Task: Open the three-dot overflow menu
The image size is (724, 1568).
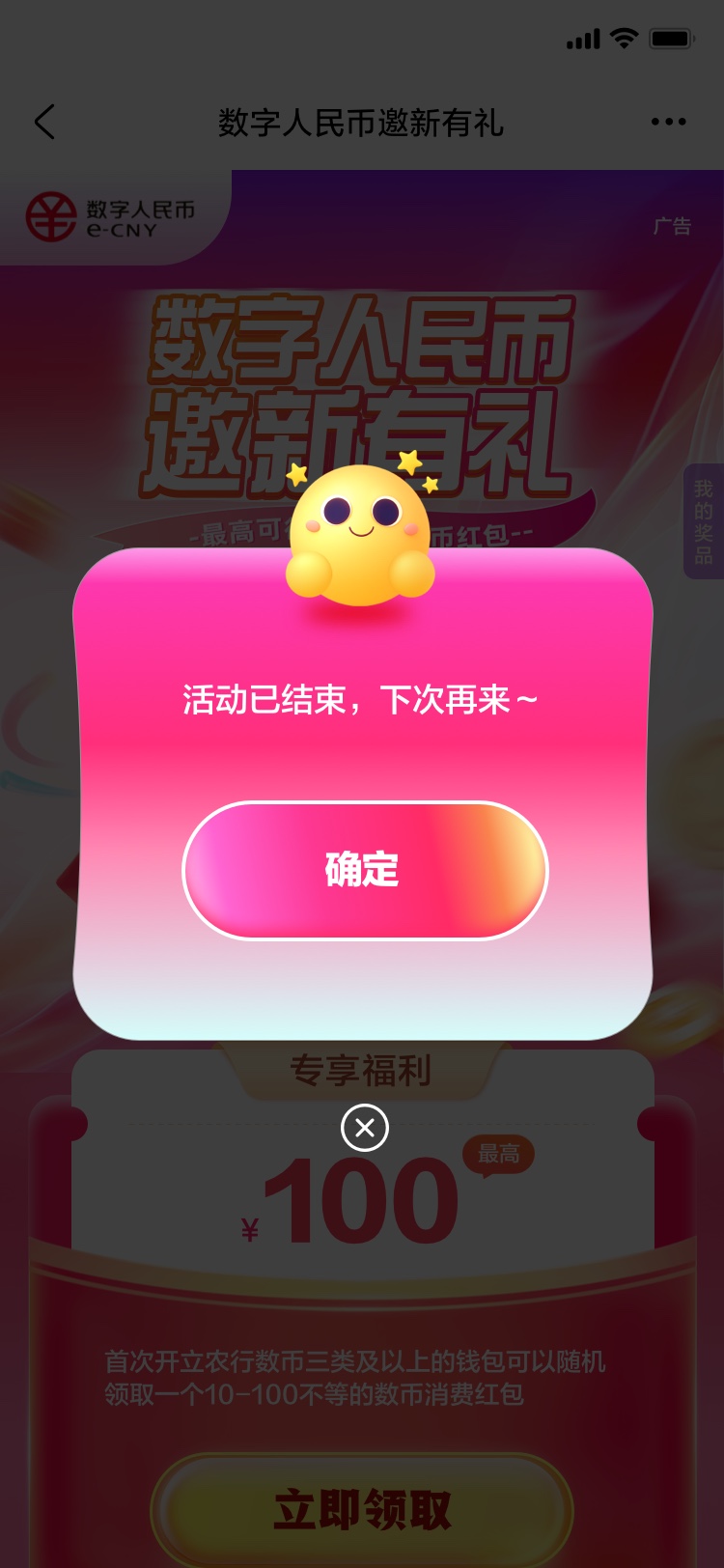Action: pos(668,122)
